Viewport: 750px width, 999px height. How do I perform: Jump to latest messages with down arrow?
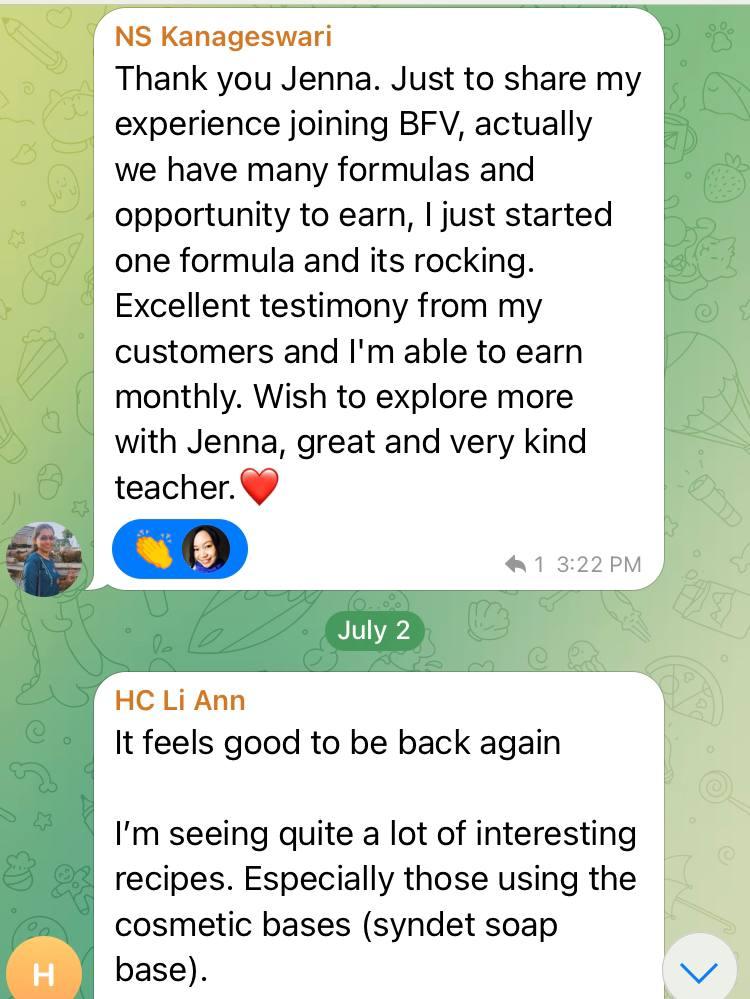699,971
